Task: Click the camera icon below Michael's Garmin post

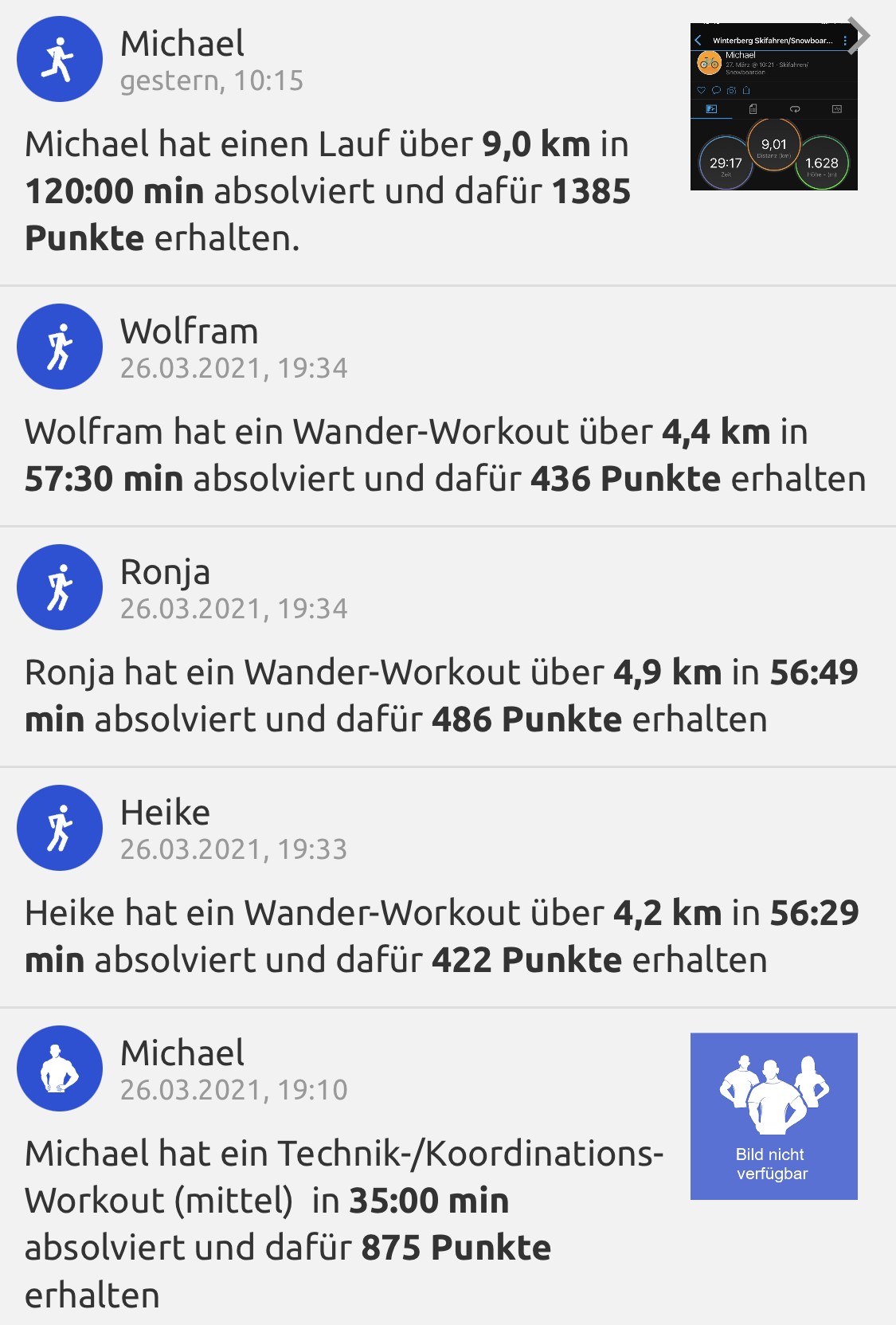Action: (x=731, y=91)
